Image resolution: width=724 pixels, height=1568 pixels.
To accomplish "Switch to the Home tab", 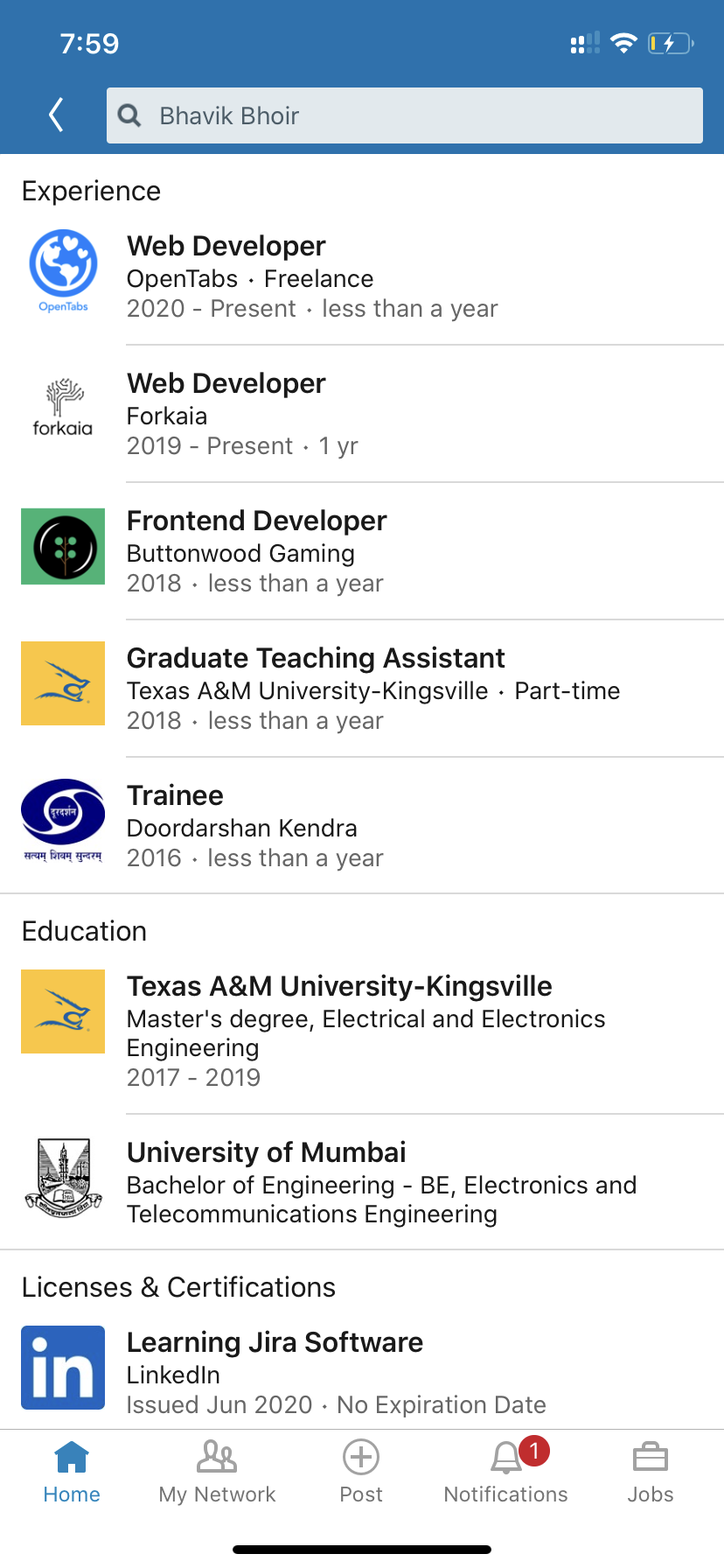I will click(72, 1473).
